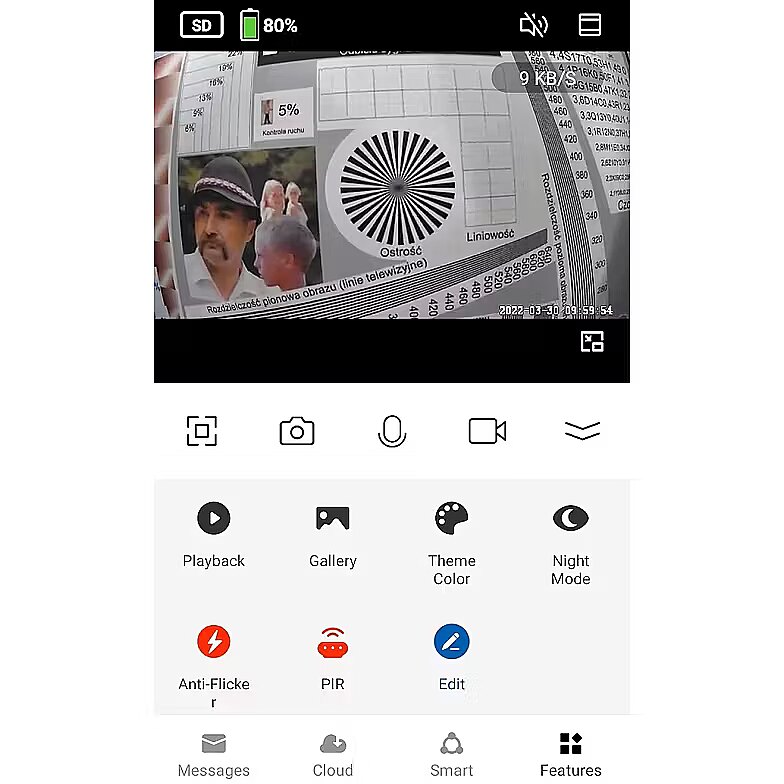Image resolution: width=784 pixels, height=784 pixels.
Task: Select the Smart tab
Action: click(452, 755)
